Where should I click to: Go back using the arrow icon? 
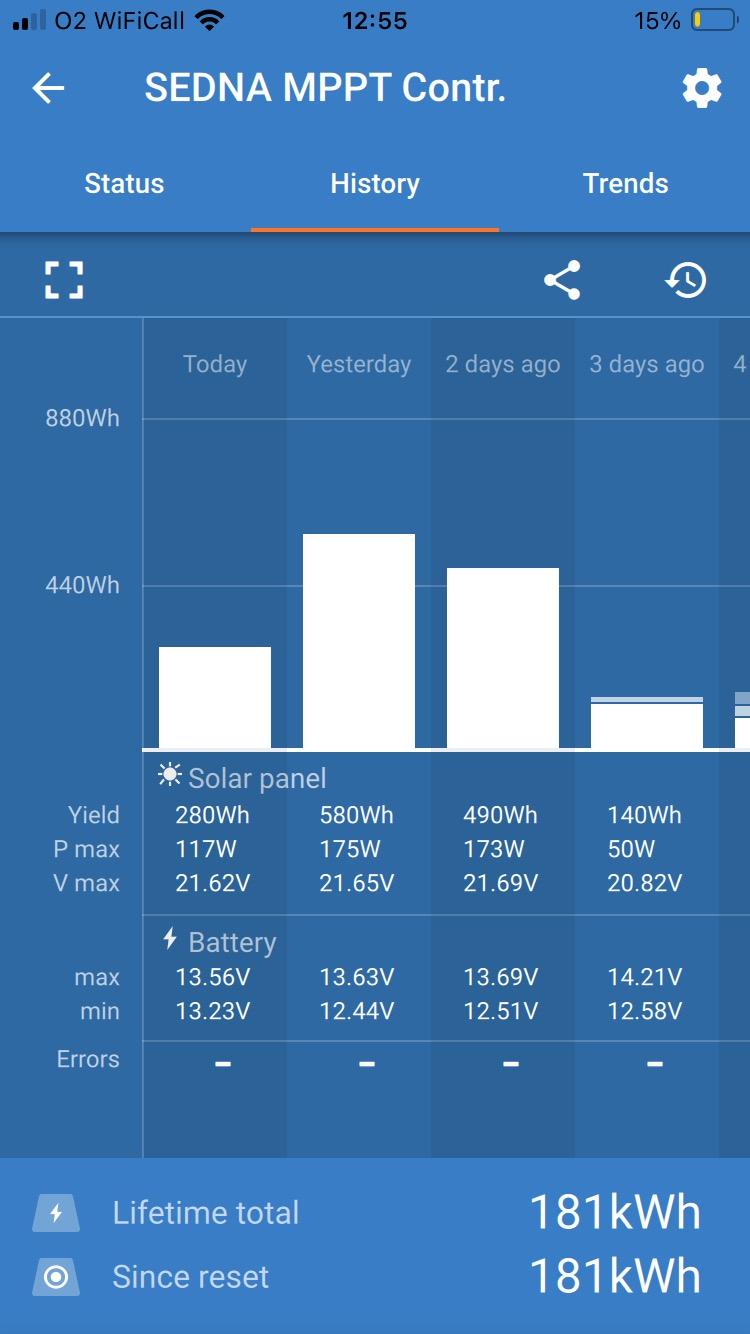tap(48, 89)
